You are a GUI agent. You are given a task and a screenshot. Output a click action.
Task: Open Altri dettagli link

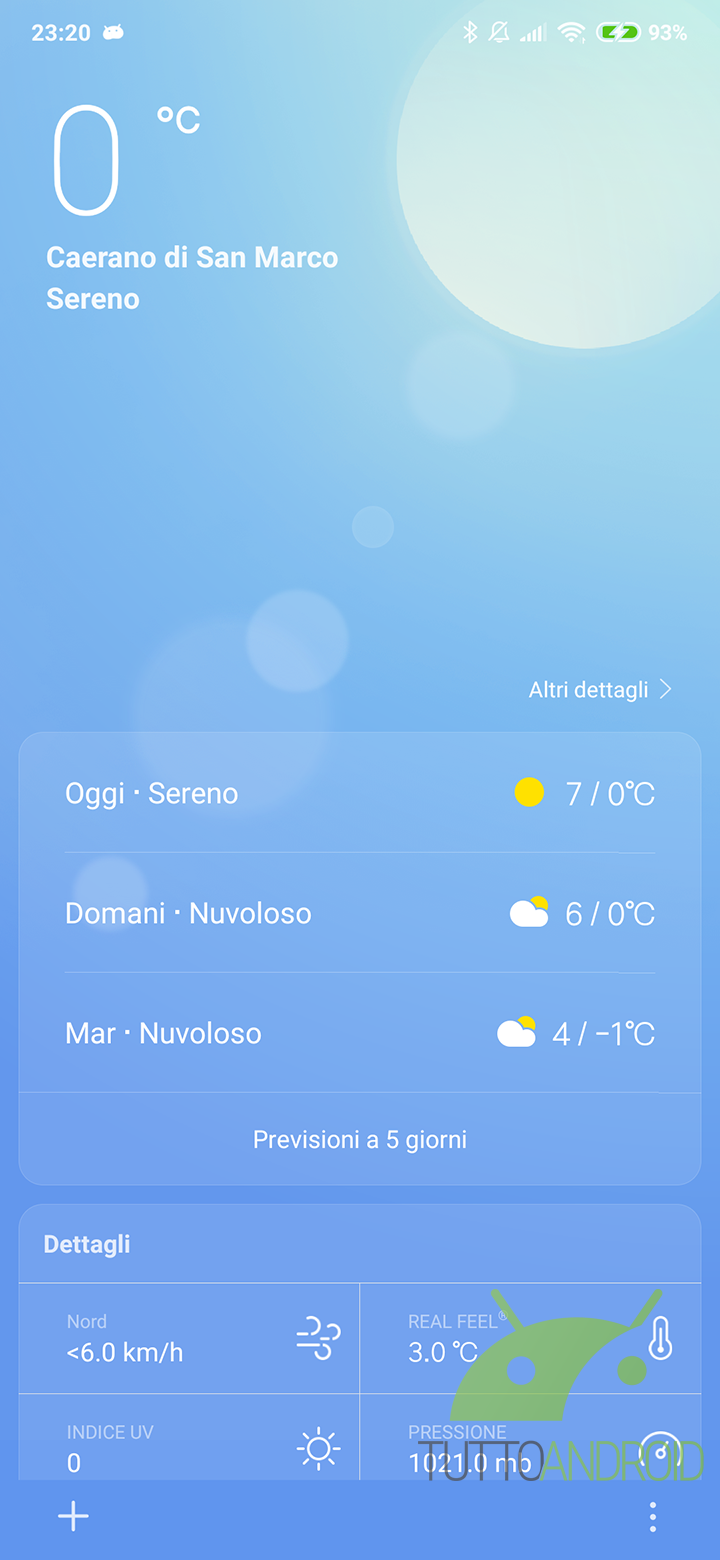pyautogui.click(x=599, y=690)
